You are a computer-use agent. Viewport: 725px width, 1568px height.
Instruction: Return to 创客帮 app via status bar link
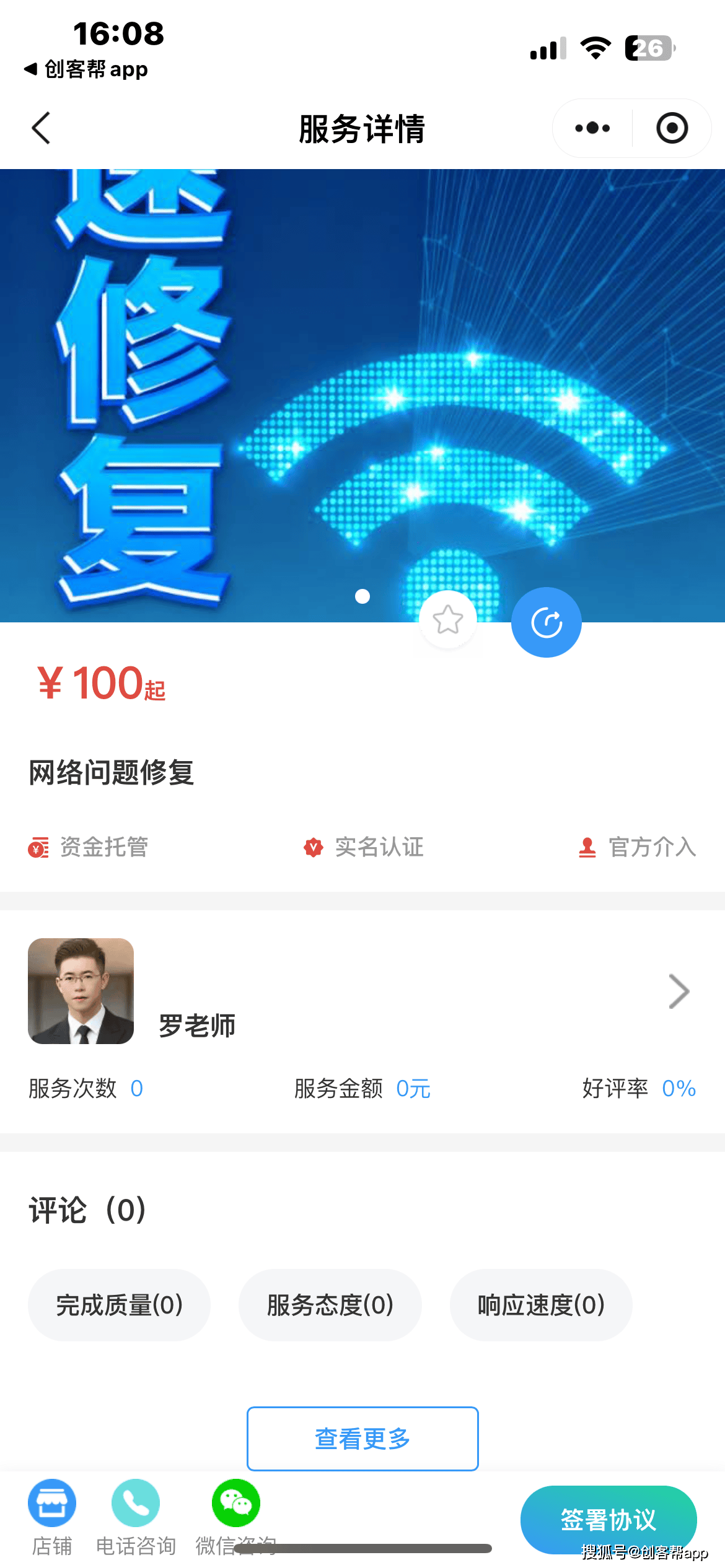(86, 69)
